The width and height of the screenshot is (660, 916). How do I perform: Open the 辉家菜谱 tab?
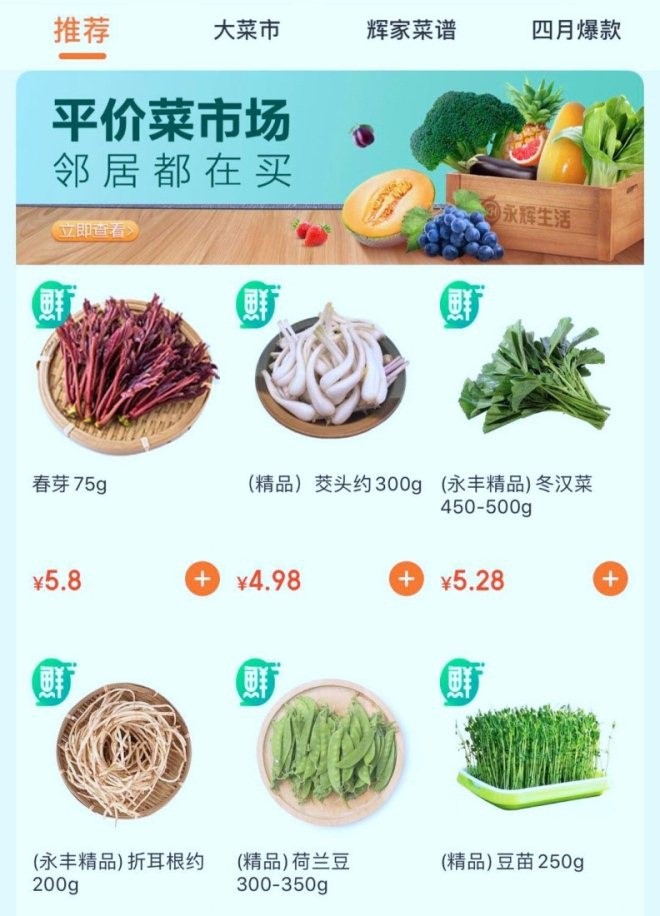coord(411,30)
